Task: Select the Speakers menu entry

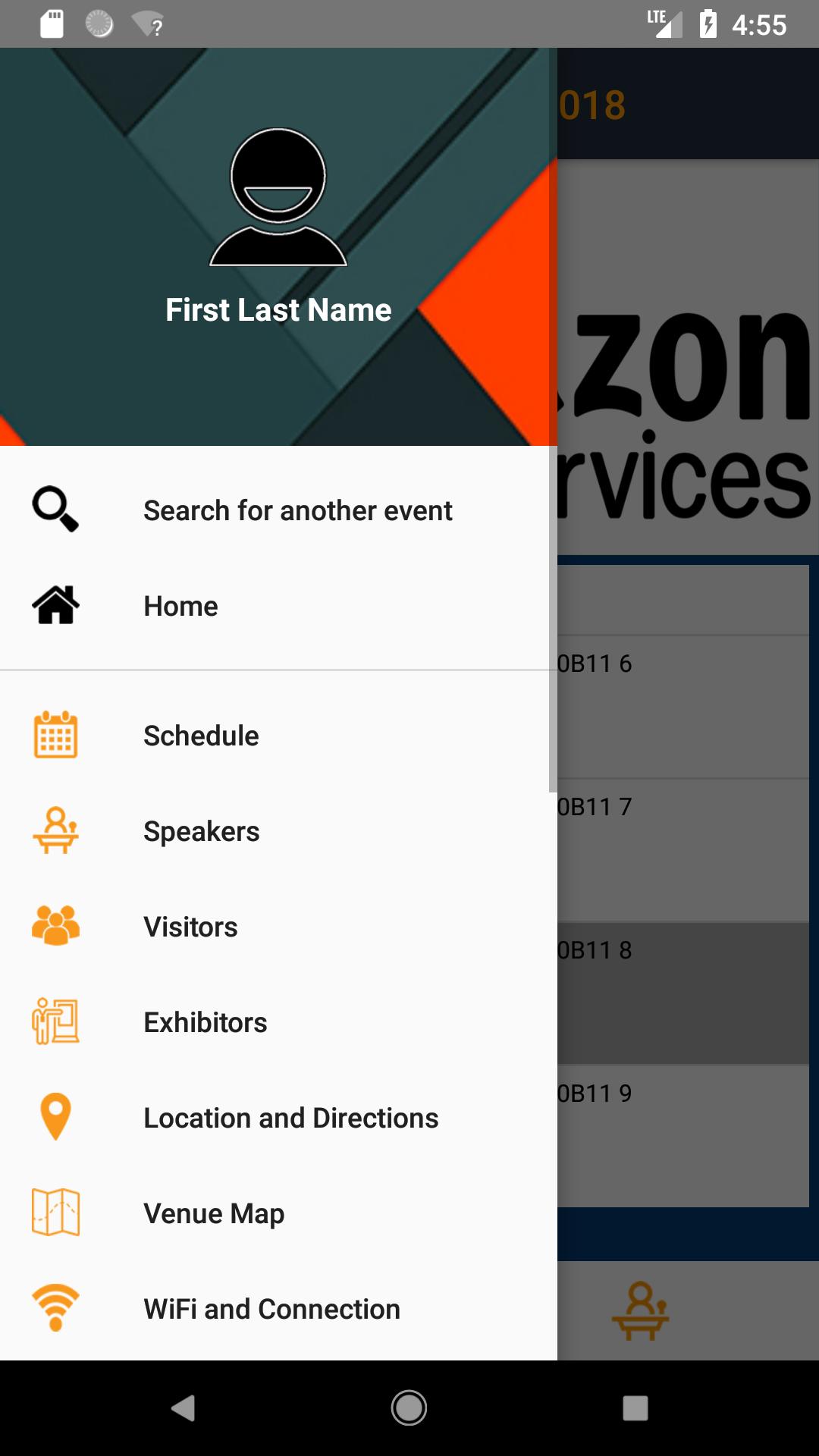Action: [x=201, y=831]
